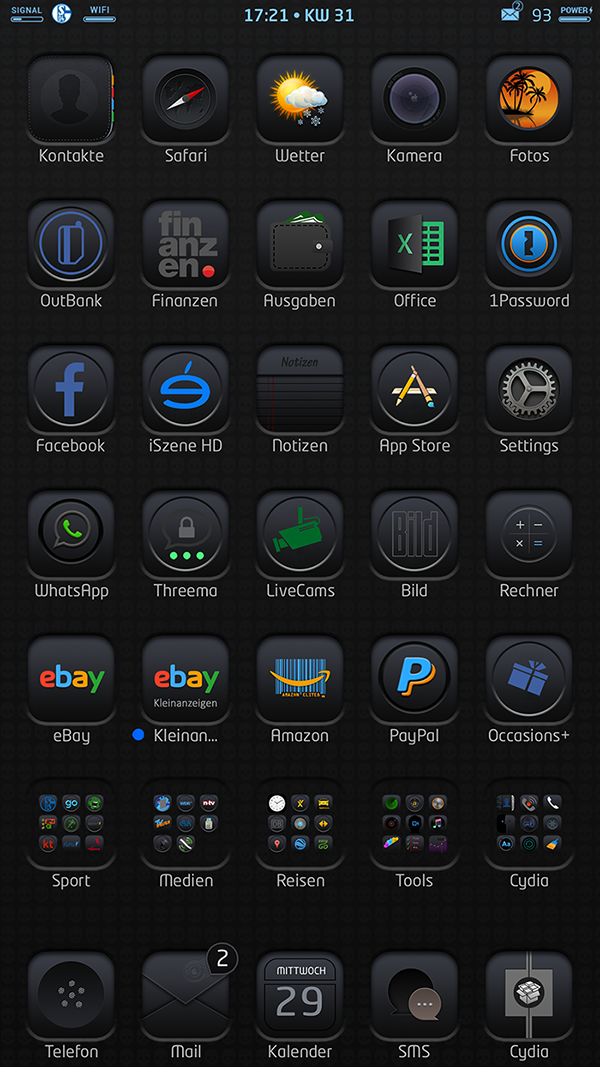Open 1Password
The height and width of the screenshot is (1067, 600).
tap(529, 244)
